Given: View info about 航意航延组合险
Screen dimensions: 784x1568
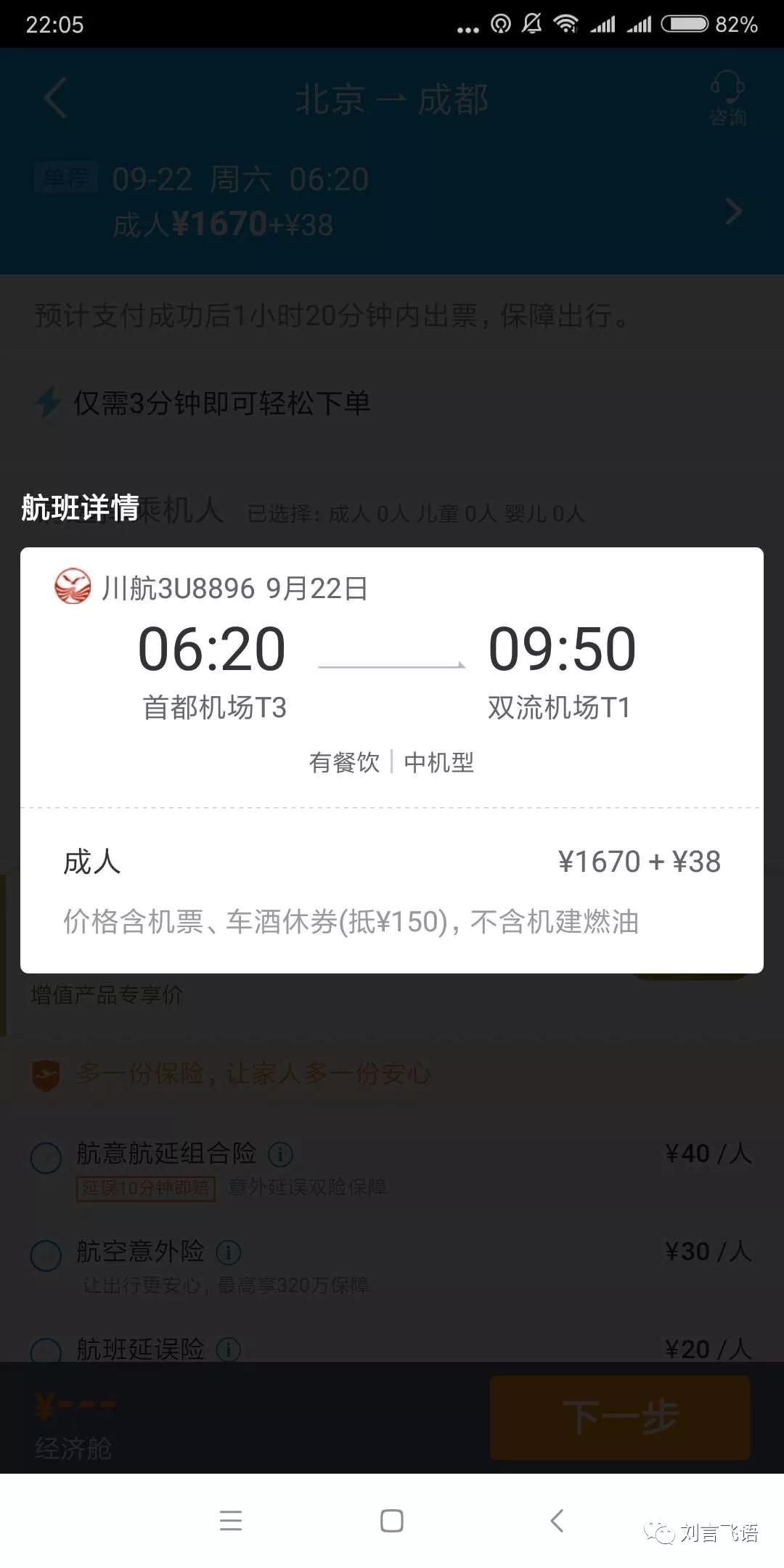Looking at the screenshot, I should pyautogui.click(x=281, y=1153).
